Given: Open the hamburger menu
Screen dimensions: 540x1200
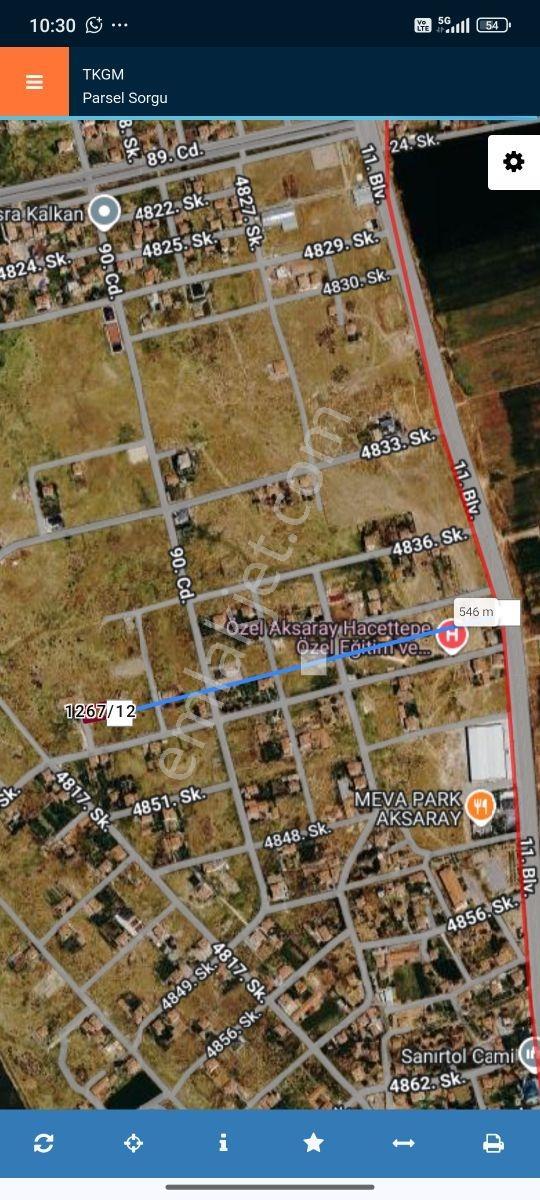Looking at the screenshot, I should (34, 82).
